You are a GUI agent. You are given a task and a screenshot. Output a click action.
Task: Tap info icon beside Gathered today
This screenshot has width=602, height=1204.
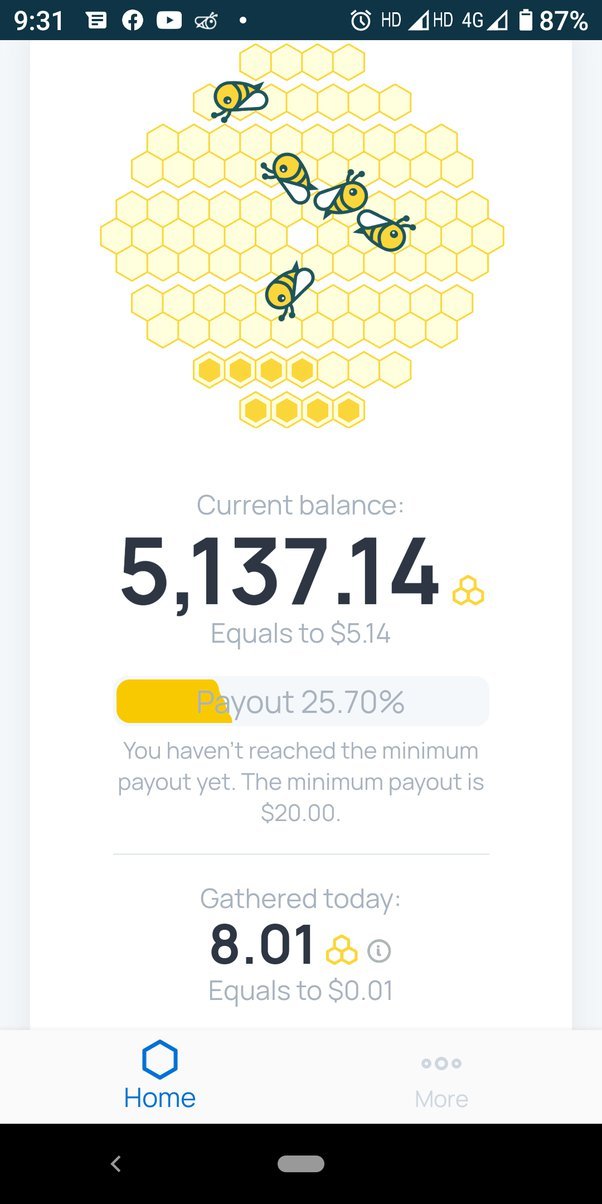379,950
